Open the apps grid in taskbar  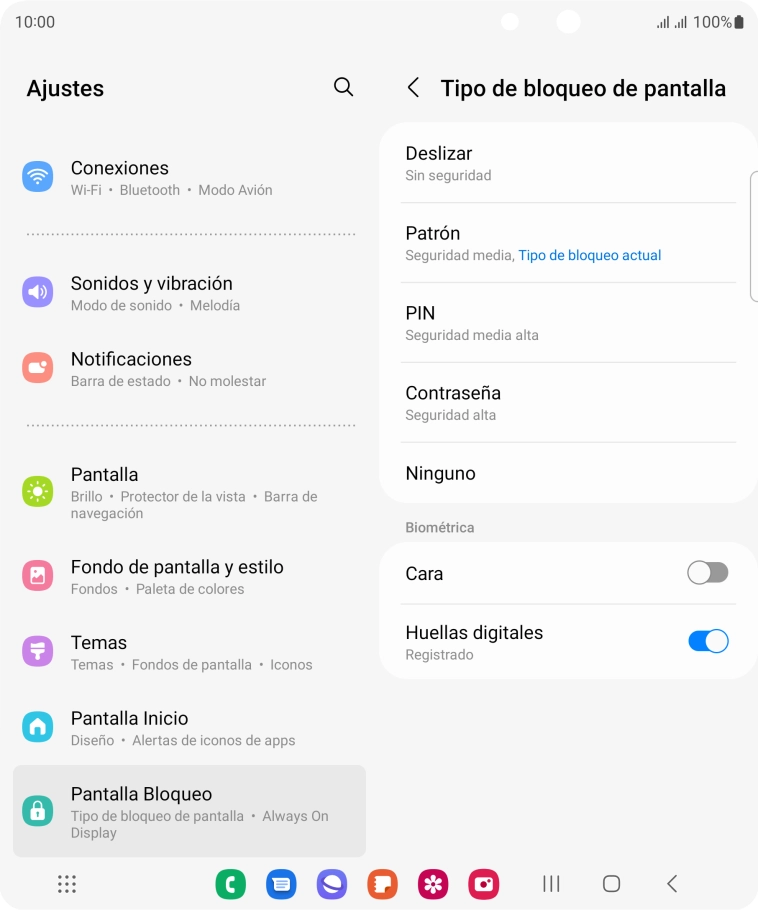point(67,884)
